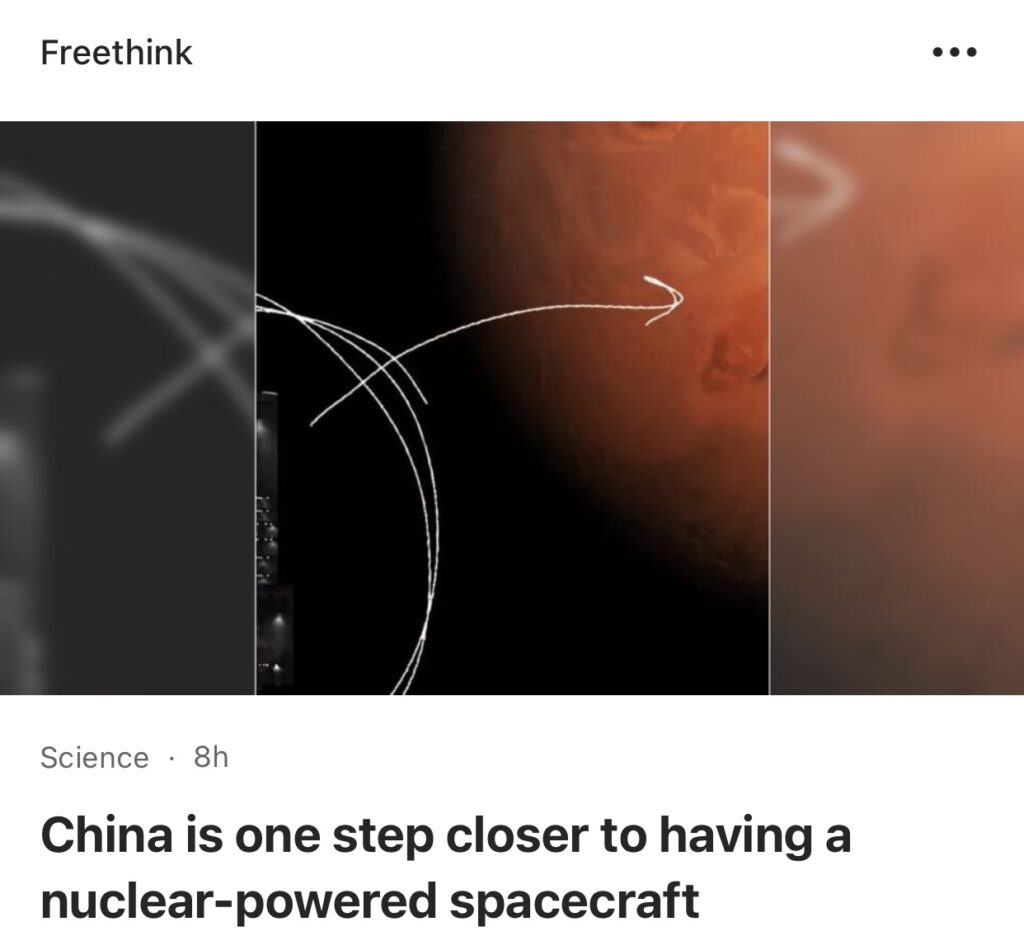Open the three-dot overflow menu
1024x950 pixels.
[953, 53]
